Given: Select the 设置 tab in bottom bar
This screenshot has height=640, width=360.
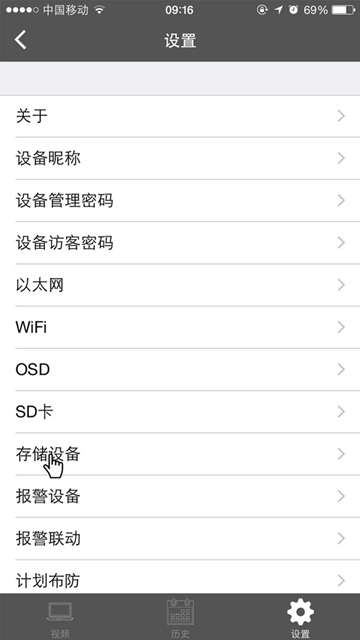Looking at the screenshot, I should pyautogui.click(x=300, y=617).
